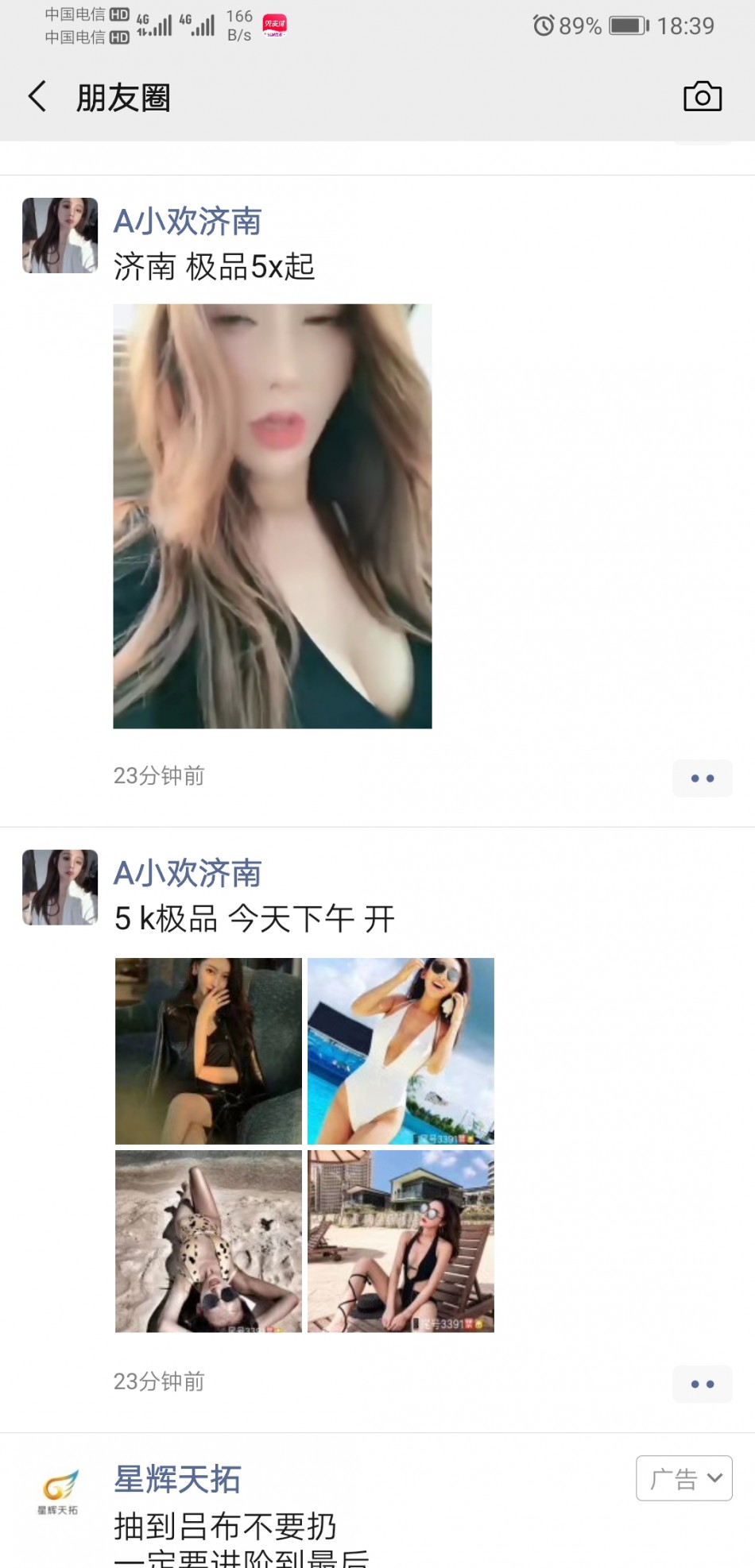
Task: Open the avatar of the 5 k极品 post
Action: pos(60,887)
